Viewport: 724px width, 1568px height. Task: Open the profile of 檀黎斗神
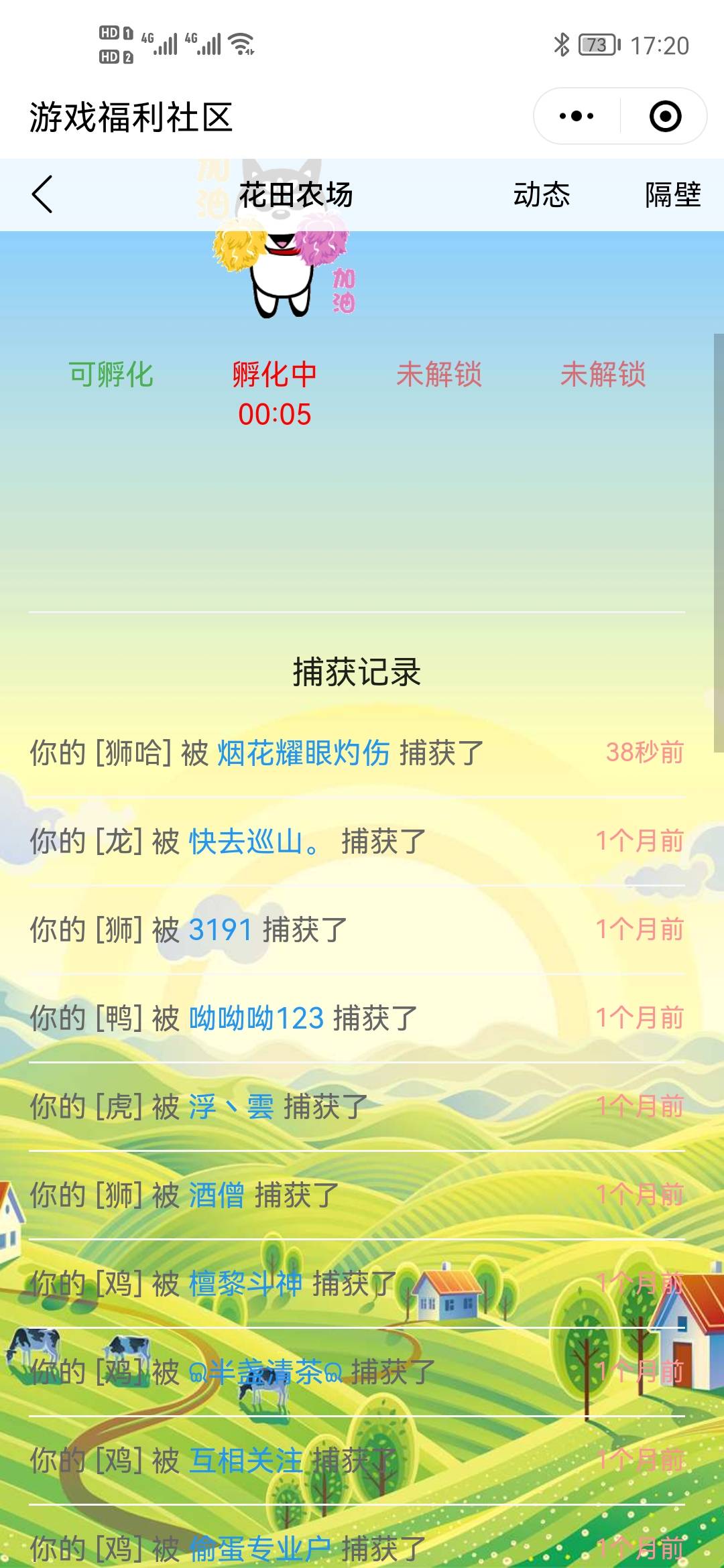click(245, 1283)
